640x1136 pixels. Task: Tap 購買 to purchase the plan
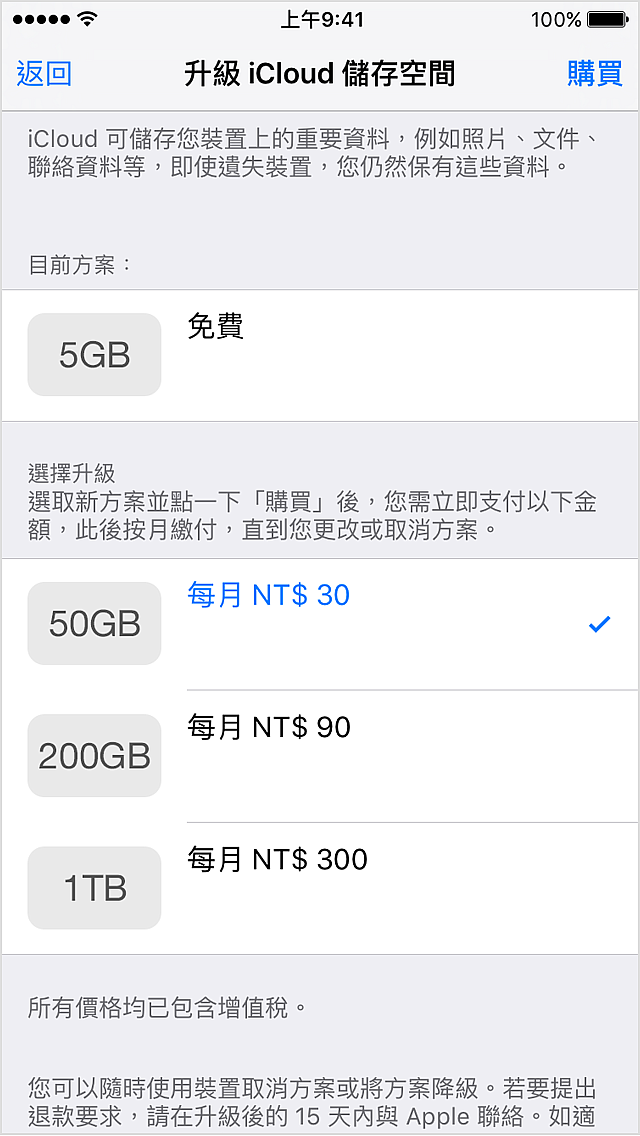click(594, 75)
